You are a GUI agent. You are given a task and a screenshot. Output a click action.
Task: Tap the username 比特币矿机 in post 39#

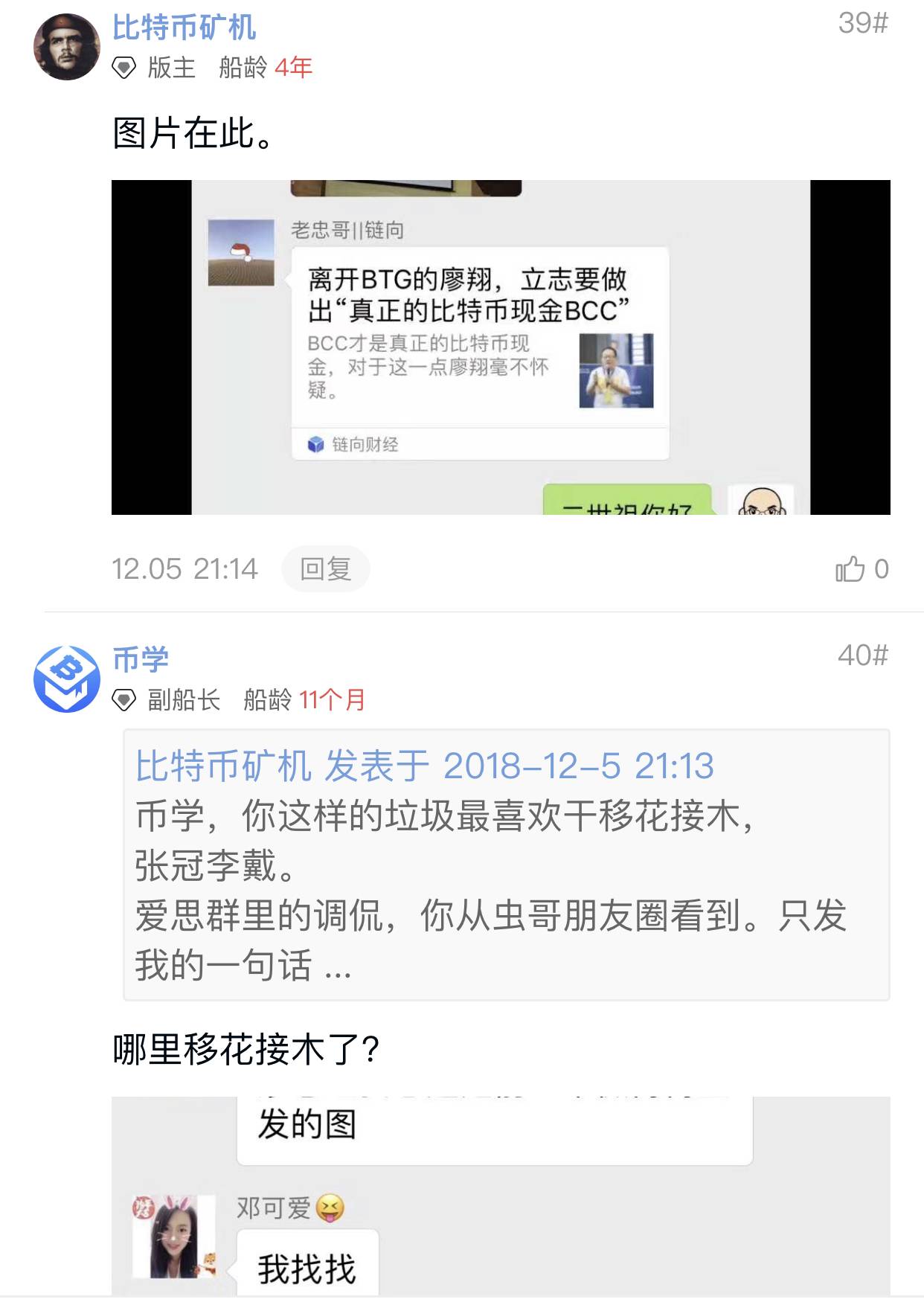(184, 28)
